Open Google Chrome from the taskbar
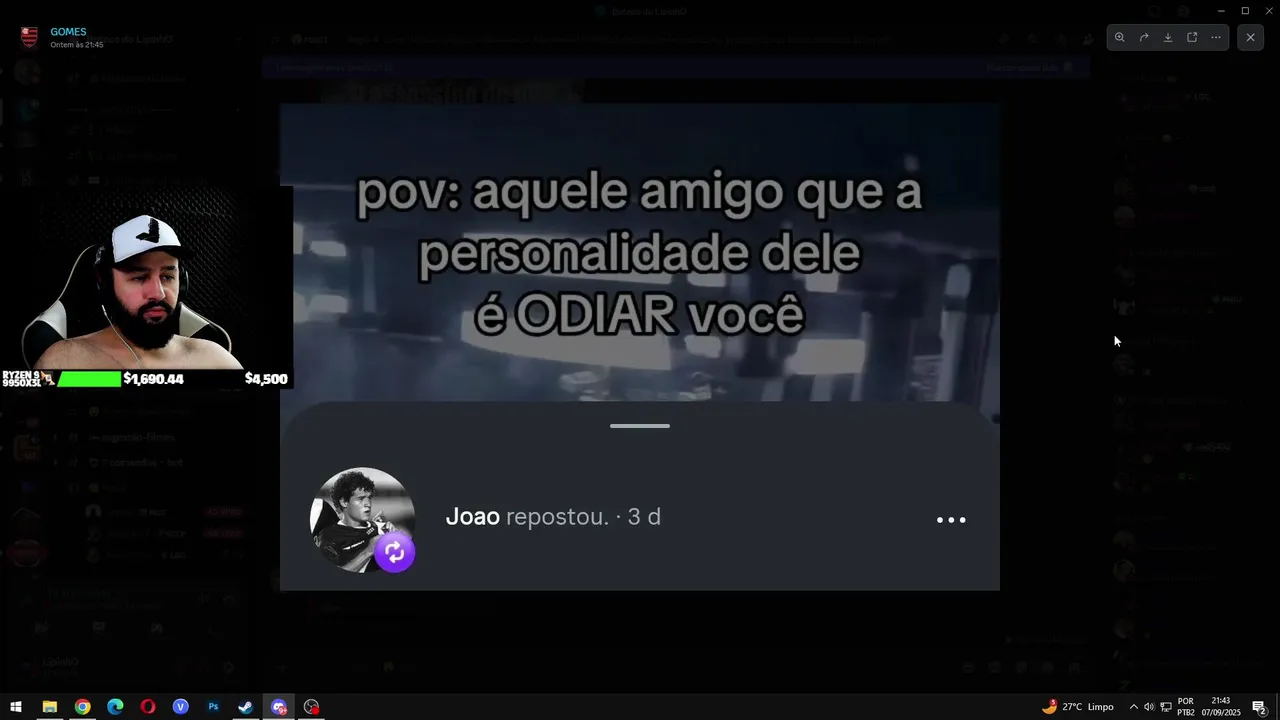Viewport: 1280px width, 720px height. click(x=82, y=706)
